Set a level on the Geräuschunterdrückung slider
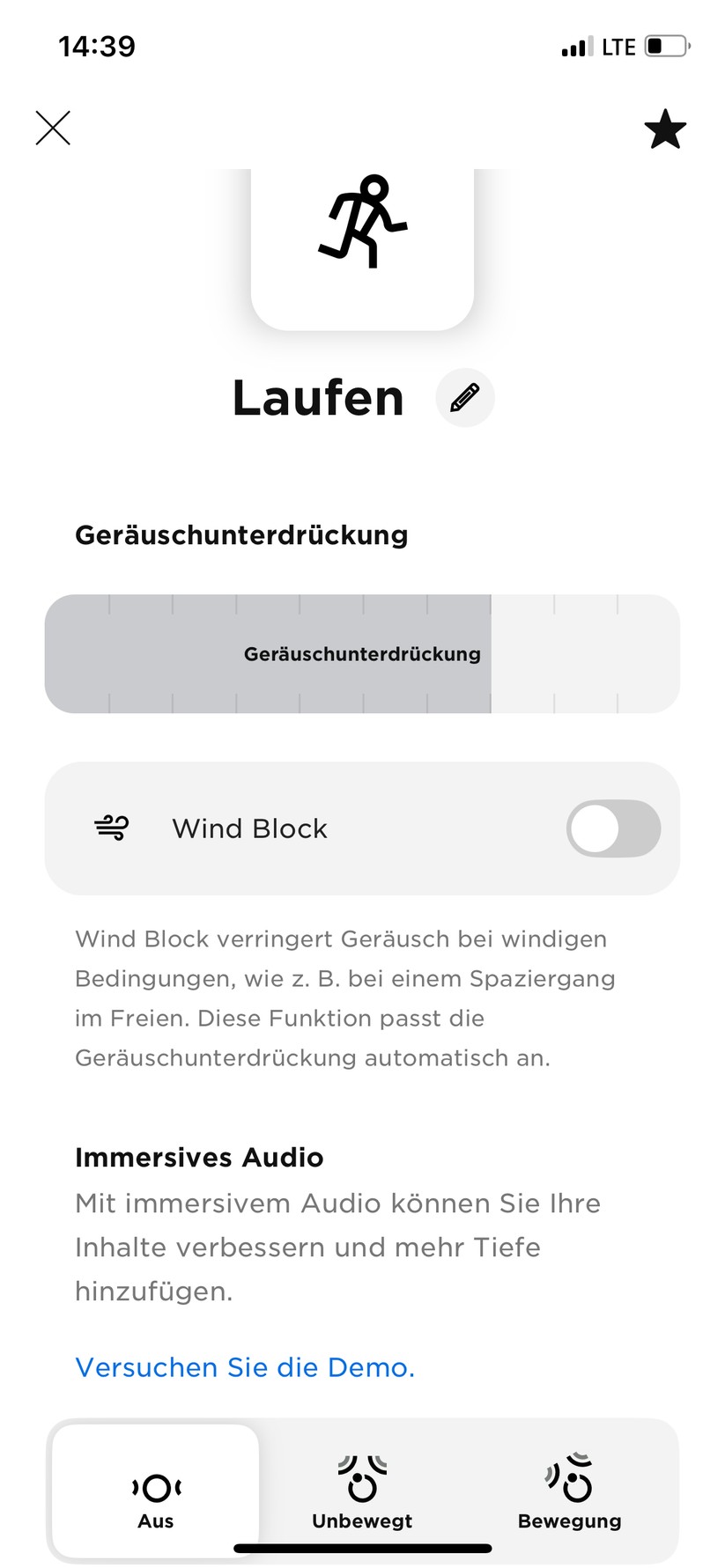Image resolution: width=725 pixels, height=1568 pixels. (362, 654)
